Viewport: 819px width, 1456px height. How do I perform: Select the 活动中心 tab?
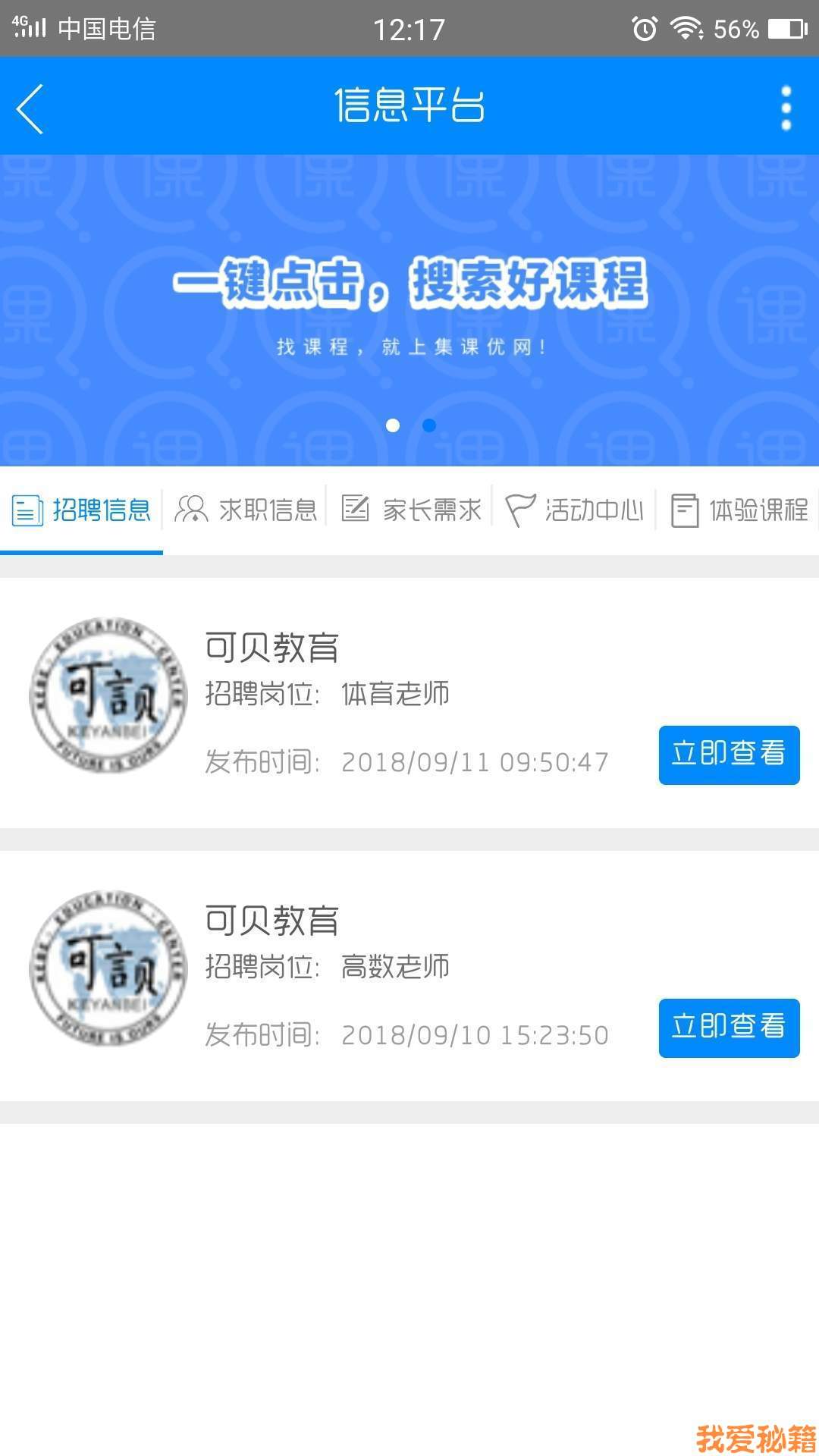(x=575, y=510)
